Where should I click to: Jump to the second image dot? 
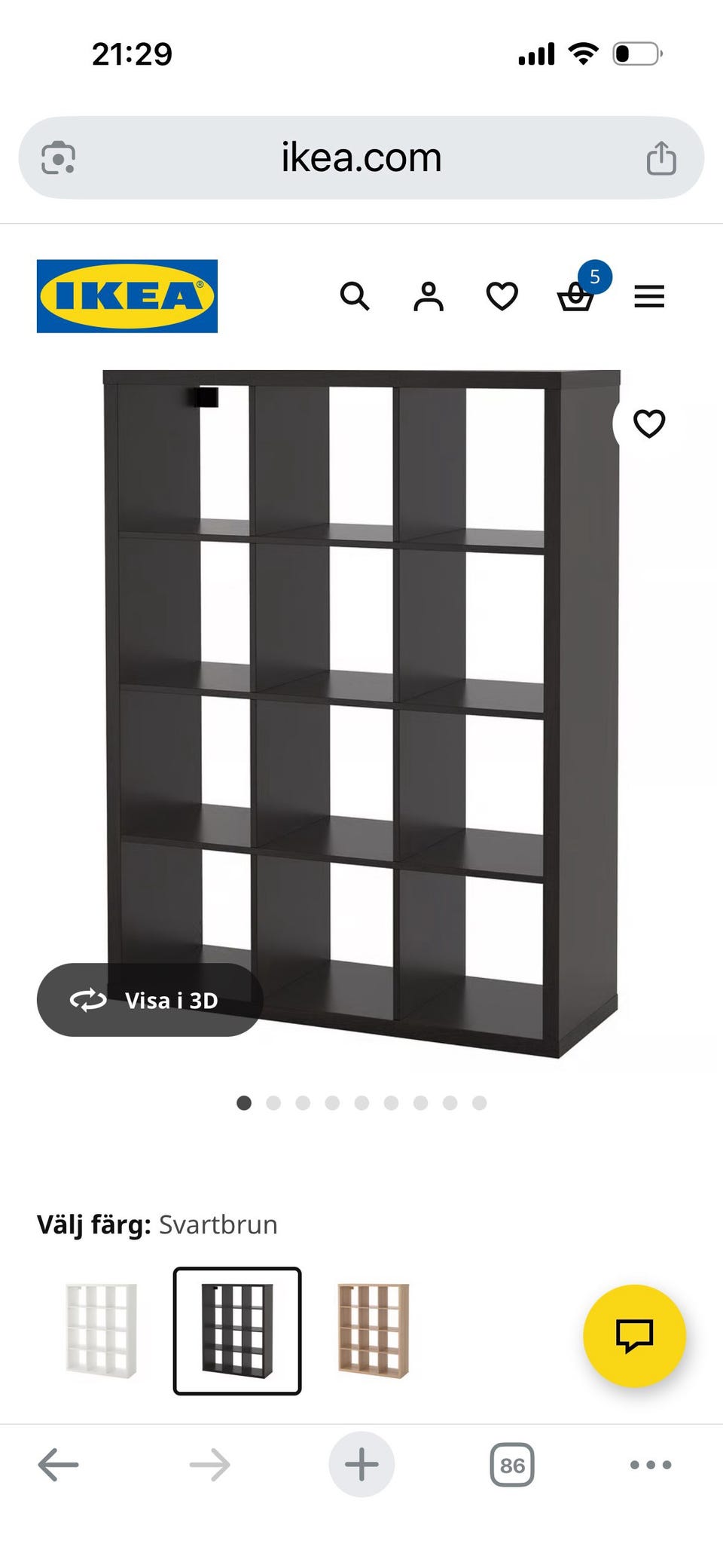(x=273, y=1103)
